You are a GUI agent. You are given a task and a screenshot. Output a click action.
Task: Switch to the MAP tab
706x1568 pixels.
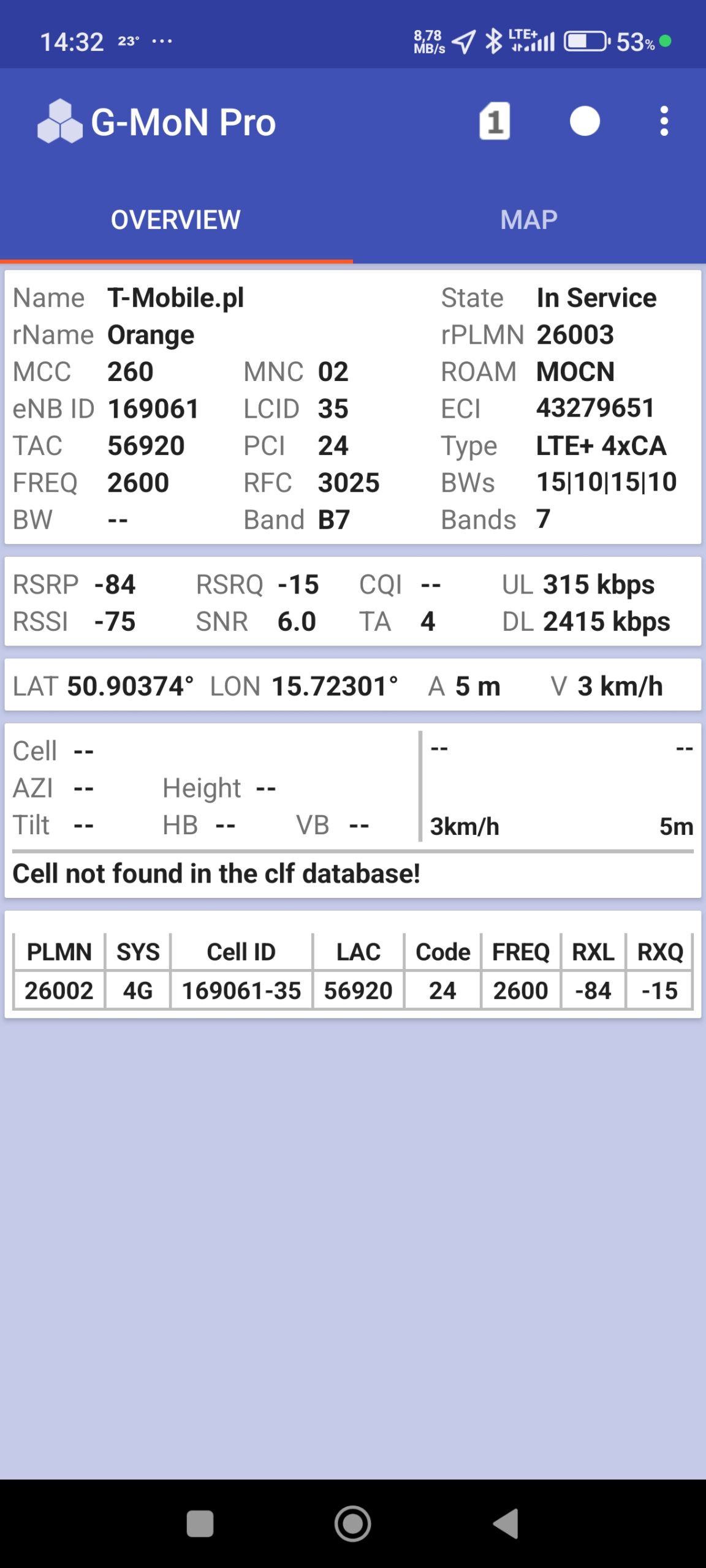529,220
